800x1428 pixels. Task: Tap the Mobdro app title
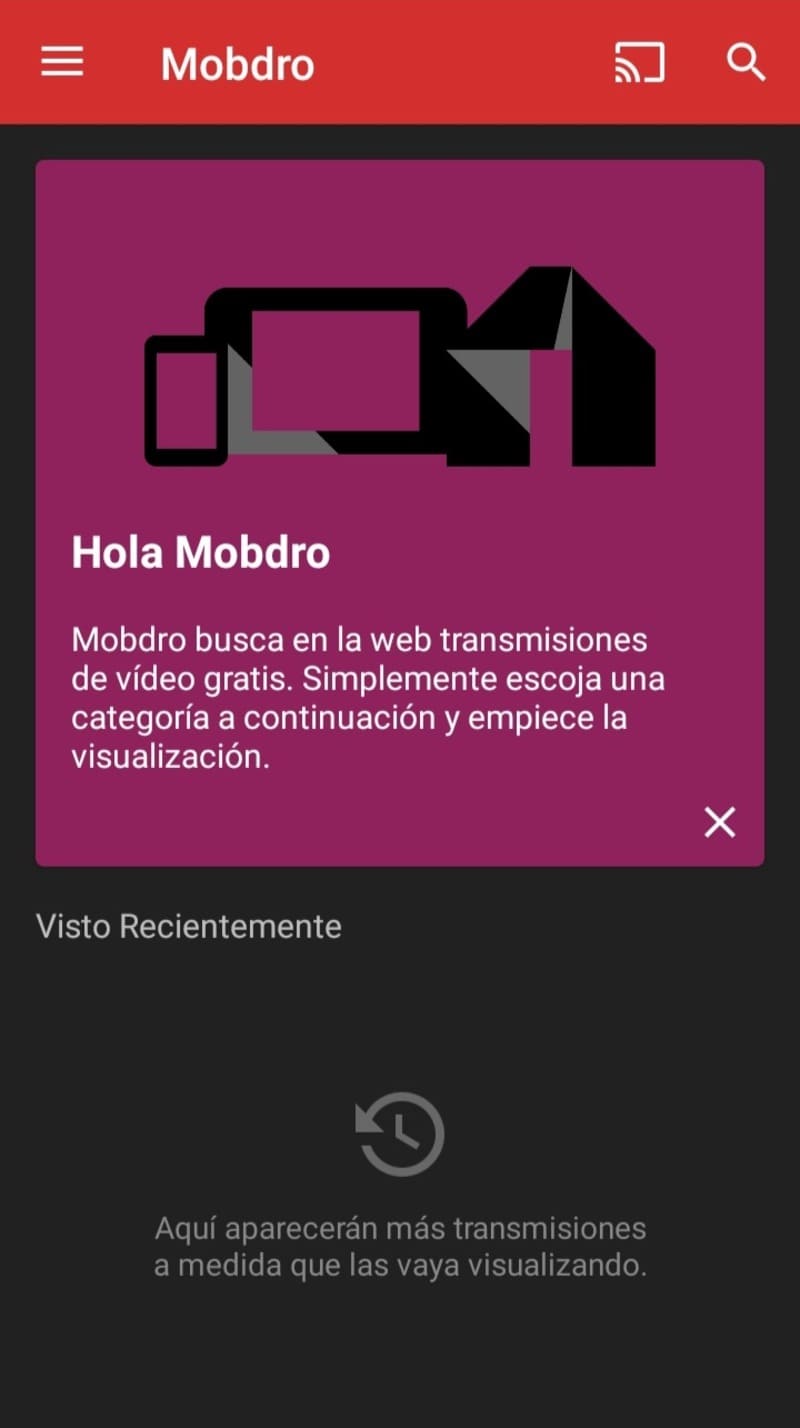coord(236,63)
